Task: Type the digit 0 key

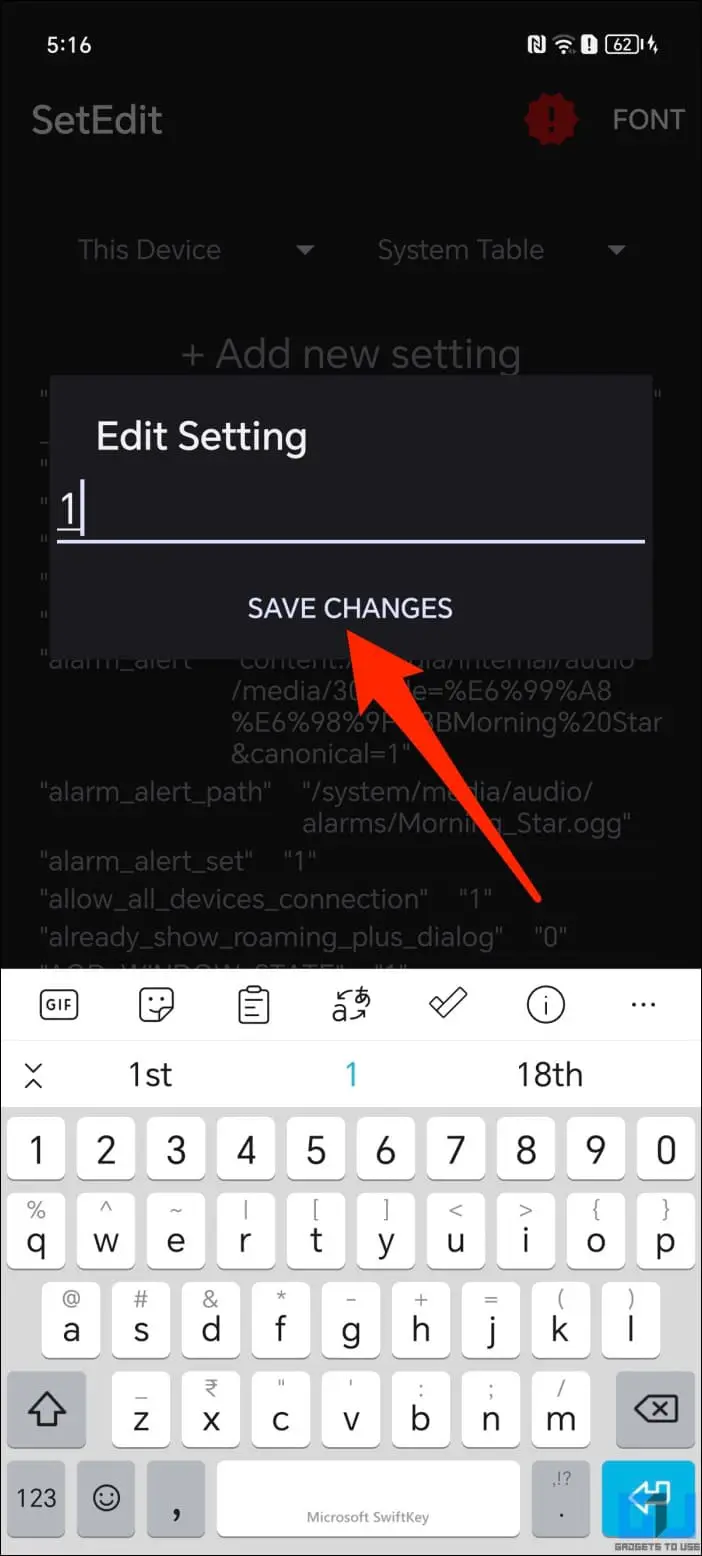Action: coord(665,1151)
